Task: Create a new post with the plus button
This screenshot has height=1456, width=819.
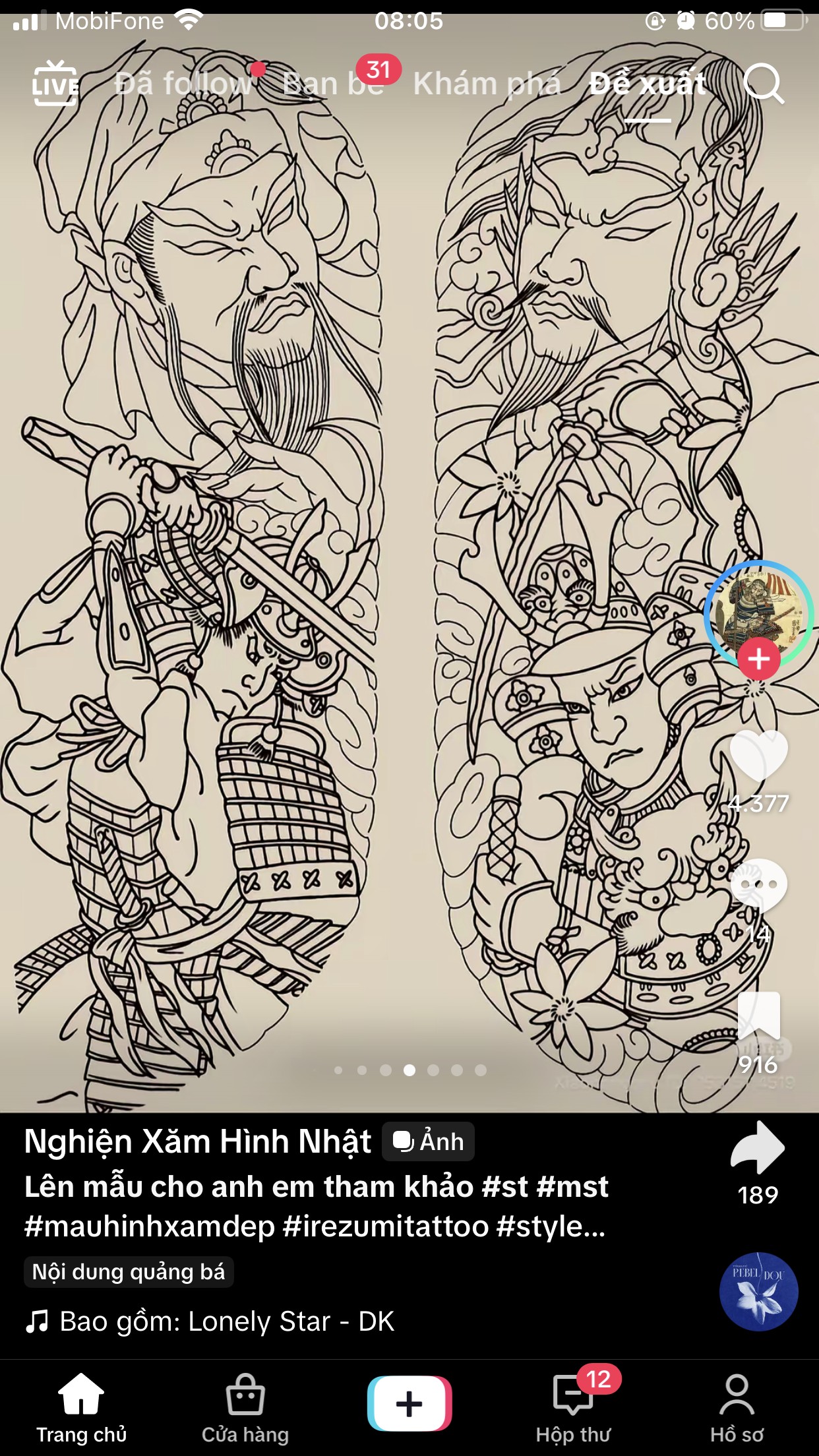Action: (x=409, y=1403)
